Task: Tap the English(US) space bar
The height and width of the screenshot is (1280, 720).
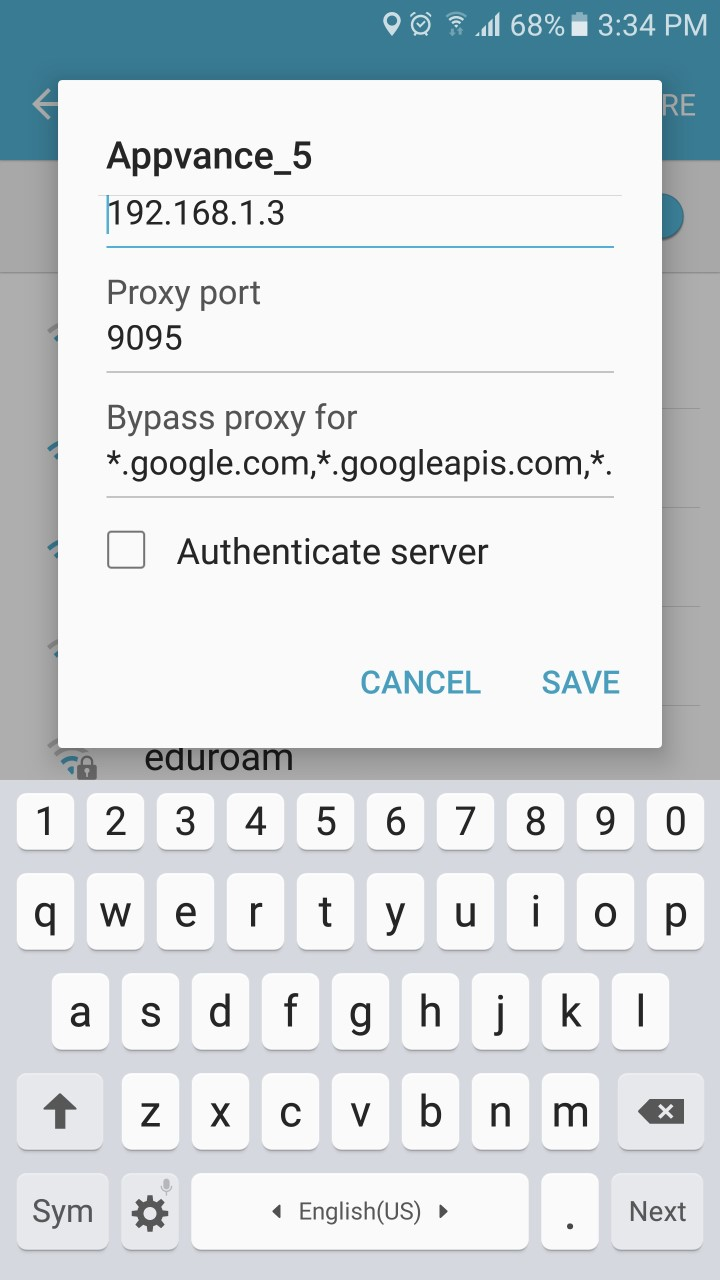Action: pyautogui.click(x=360, y=1211)
